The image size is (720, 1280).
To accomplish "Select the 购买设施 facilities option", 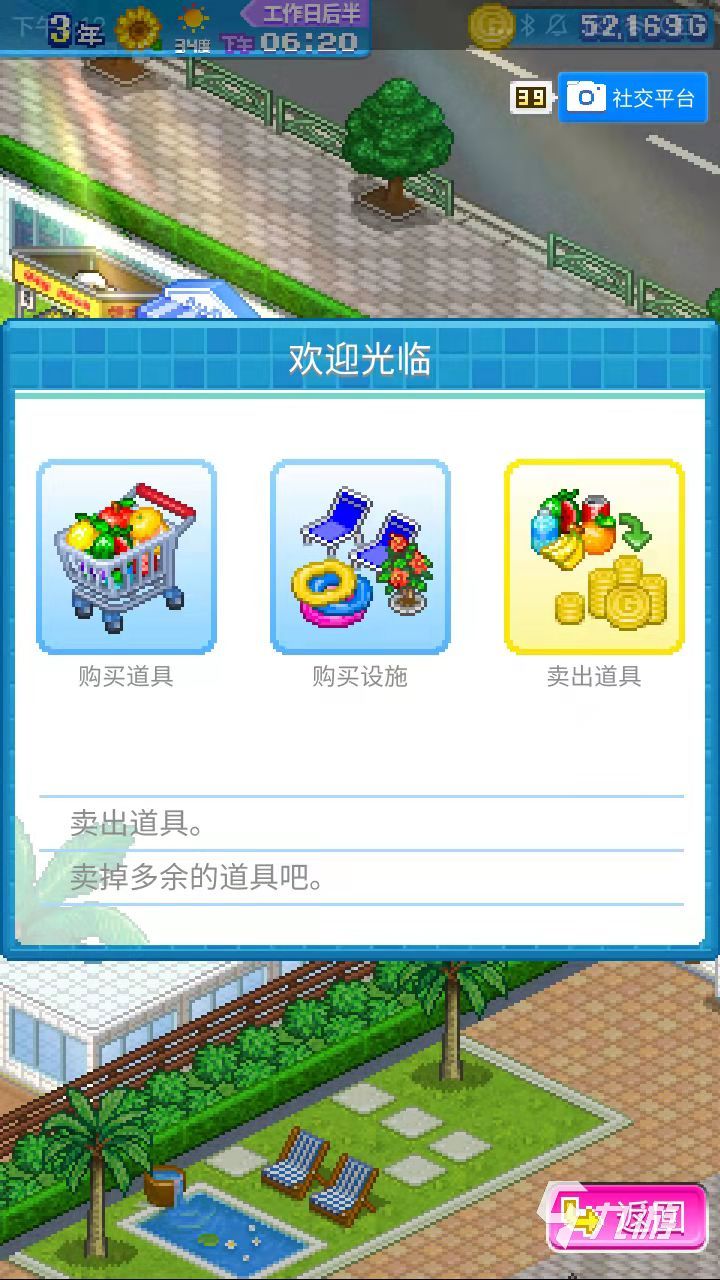I will coord(360,557).
